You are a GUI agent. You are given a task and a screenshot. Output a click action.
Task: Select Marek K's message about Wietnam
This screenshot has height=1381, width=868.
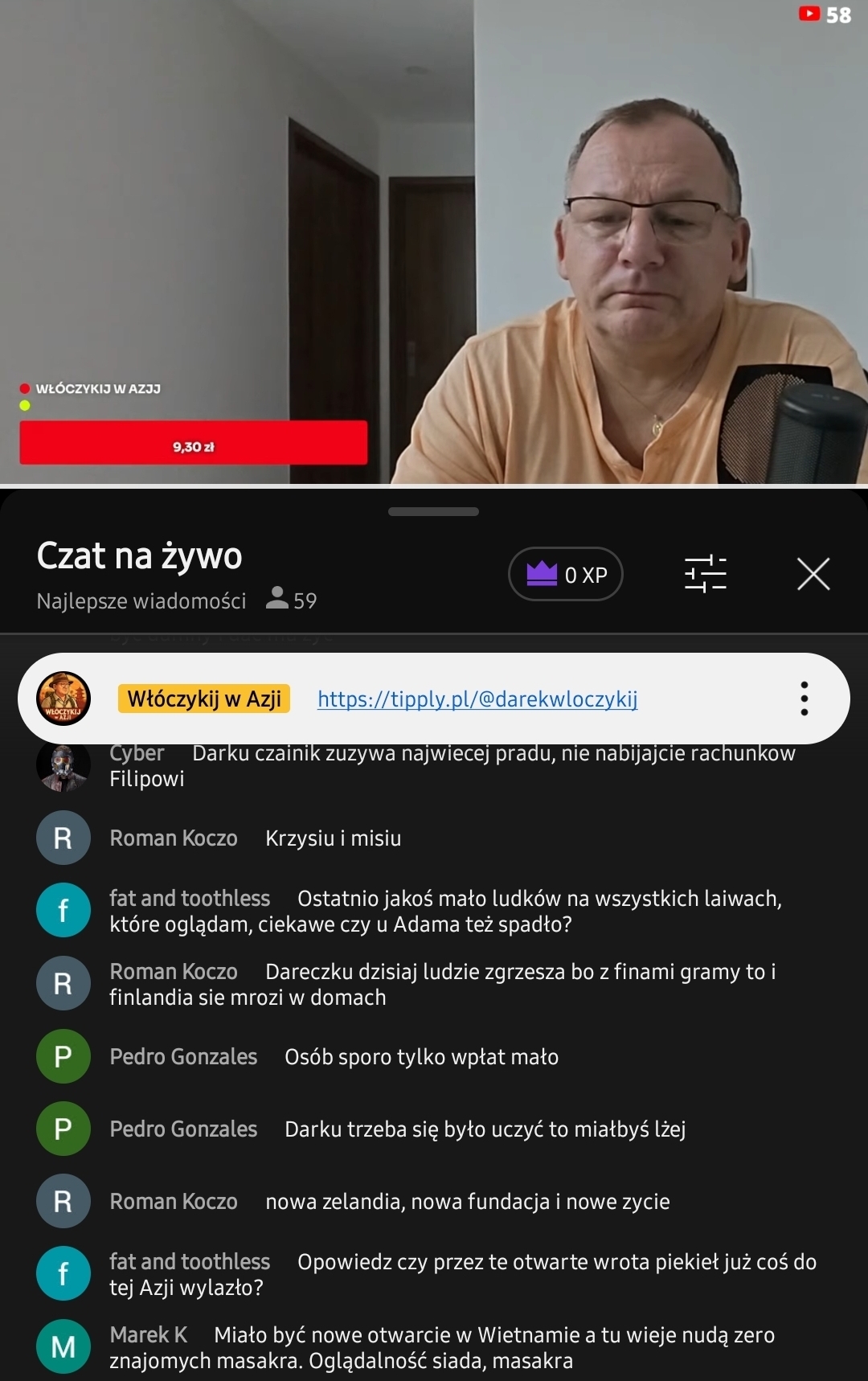click(442, 1348)
